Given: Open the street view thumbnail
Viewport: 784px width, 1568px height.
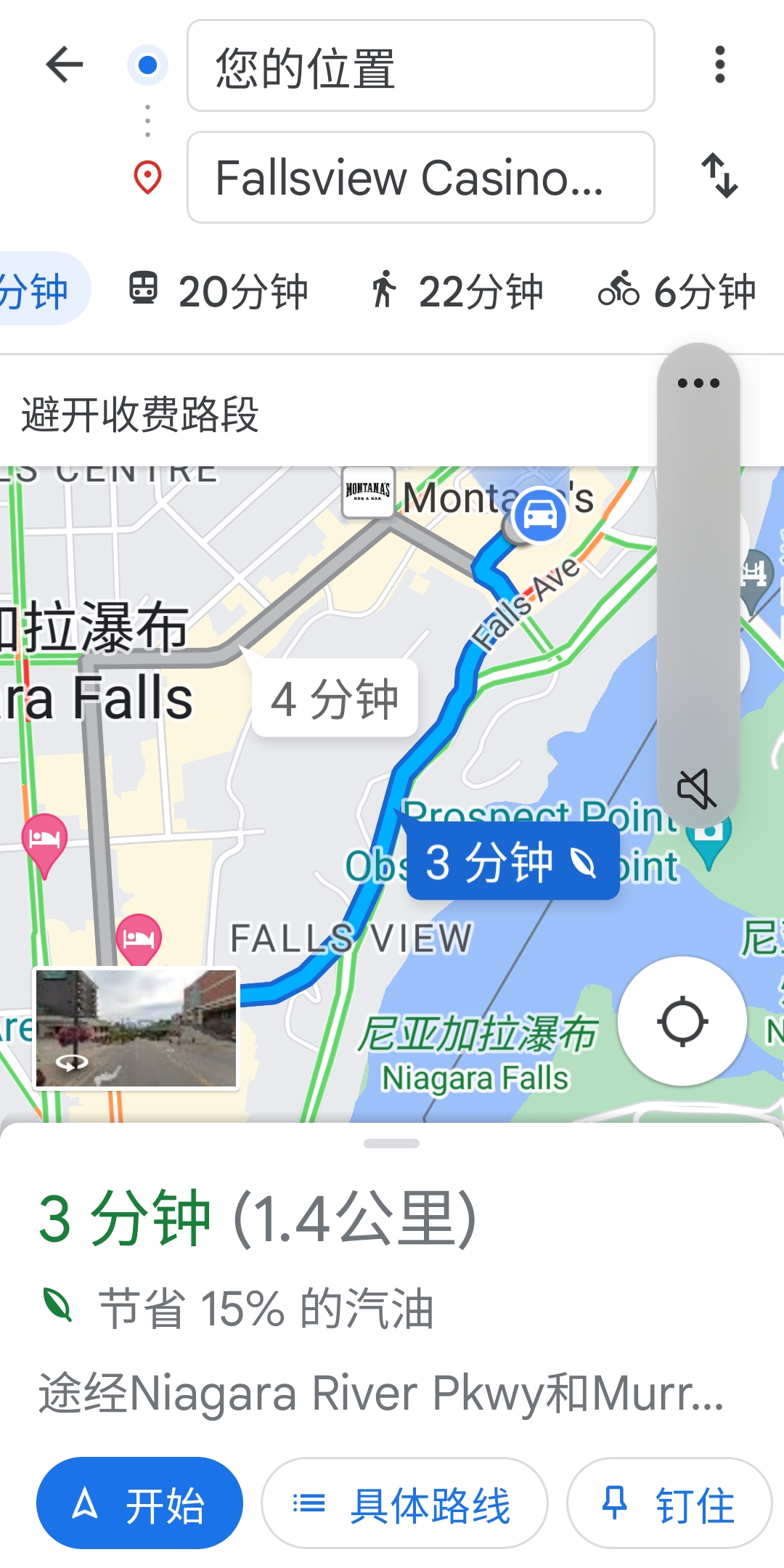Looking at the screenshot, I should click(136, 1028).
